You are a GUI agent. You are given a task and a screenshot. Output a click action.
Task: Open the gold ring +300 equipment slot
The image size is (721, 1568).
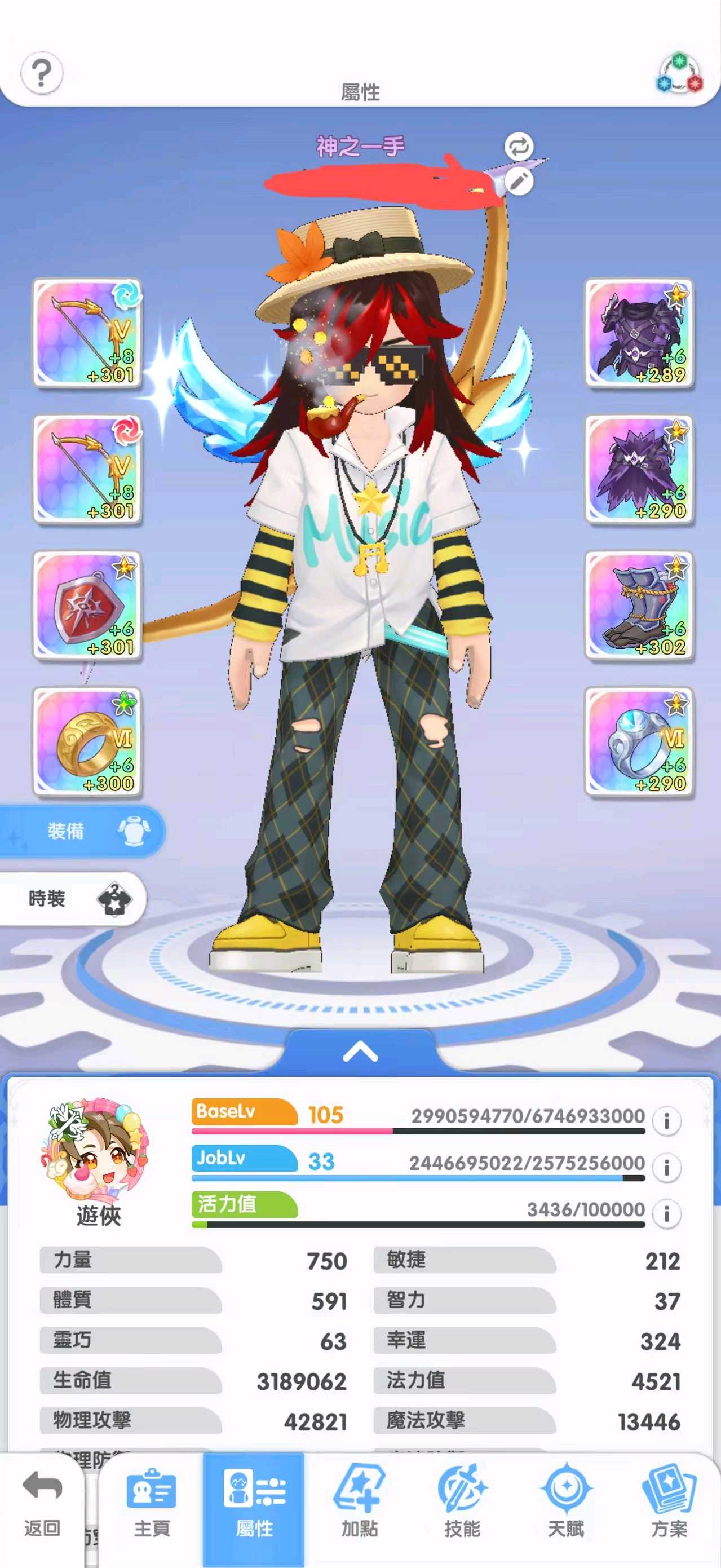pyautogui.click(x=87, y=742)
